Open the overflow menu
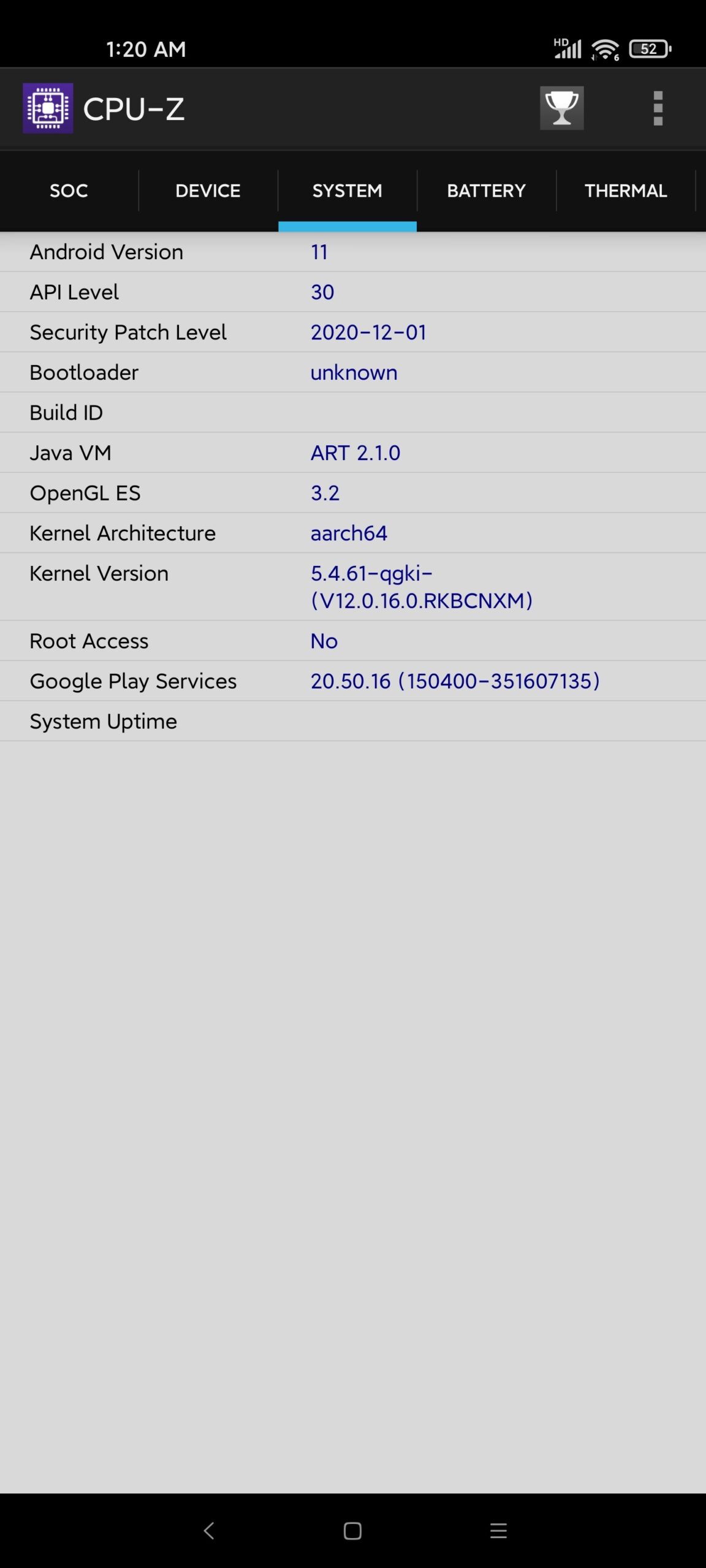Image resolution: width=706 pixels, height=1568 pixels. [658, 108]
